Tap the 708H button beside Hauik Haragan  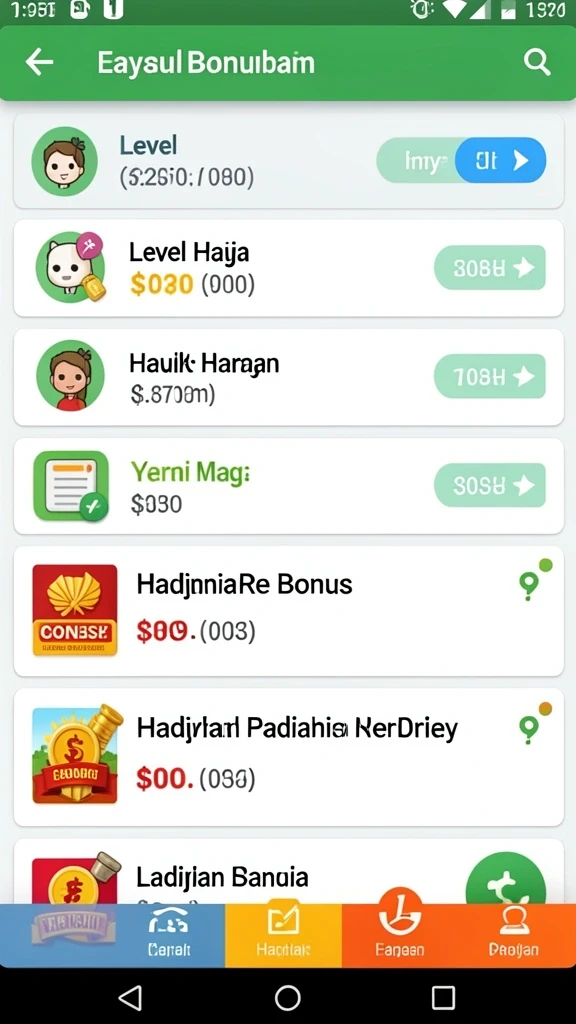[490, 376]
